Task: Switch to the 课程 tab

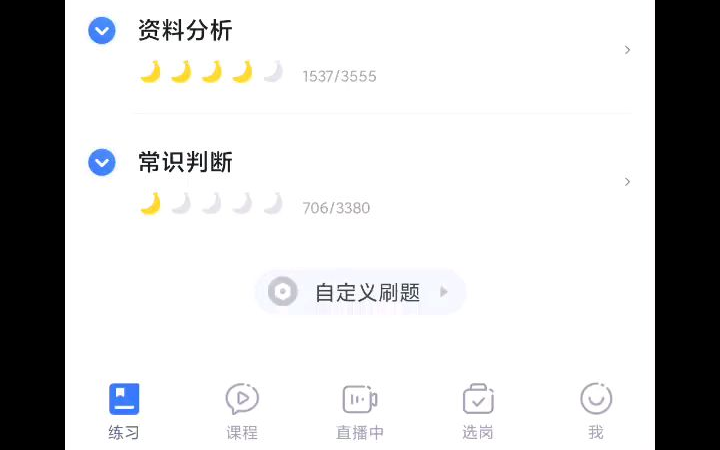Action: coord(242,411)
